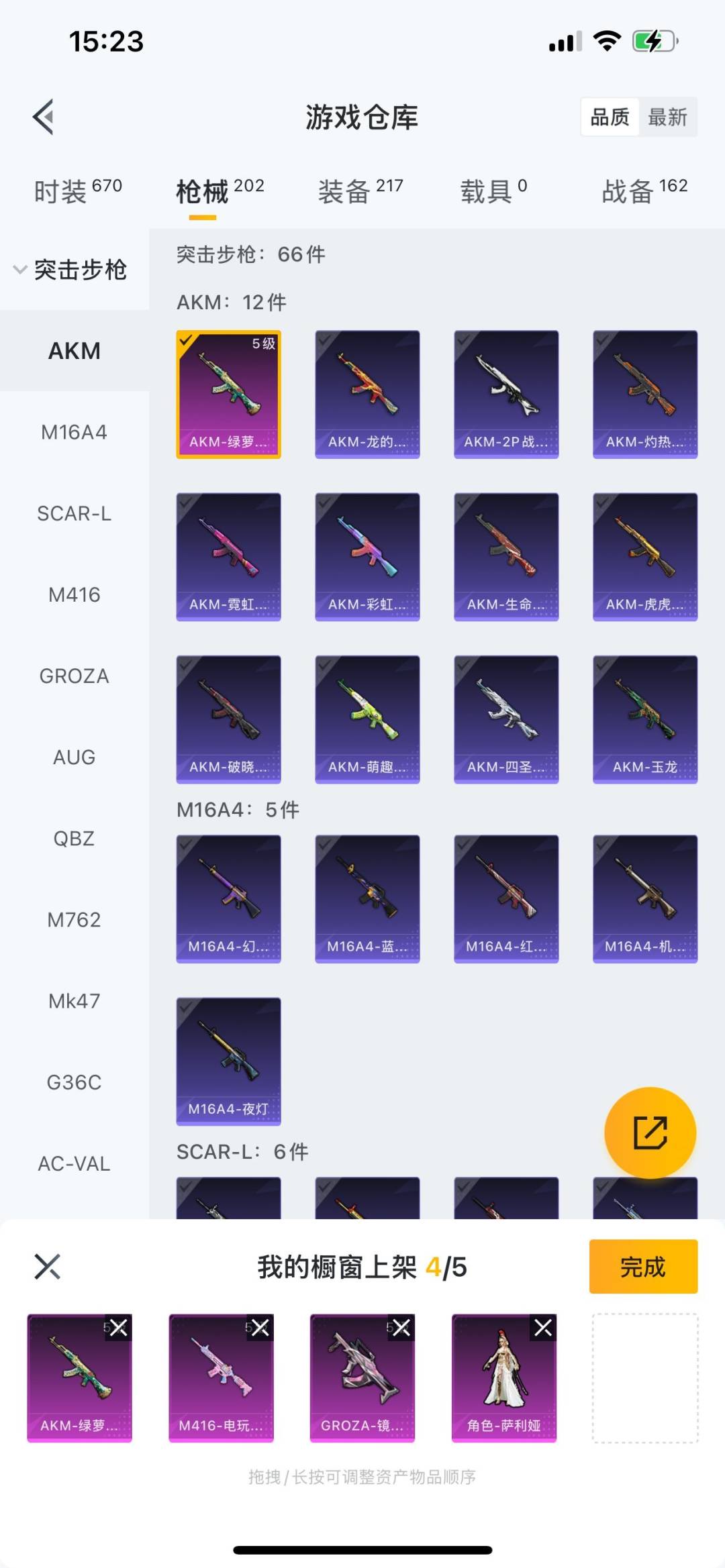
Task: Remove GROZA-镜 from the showcase
Action: click(x=401, y=1328)
